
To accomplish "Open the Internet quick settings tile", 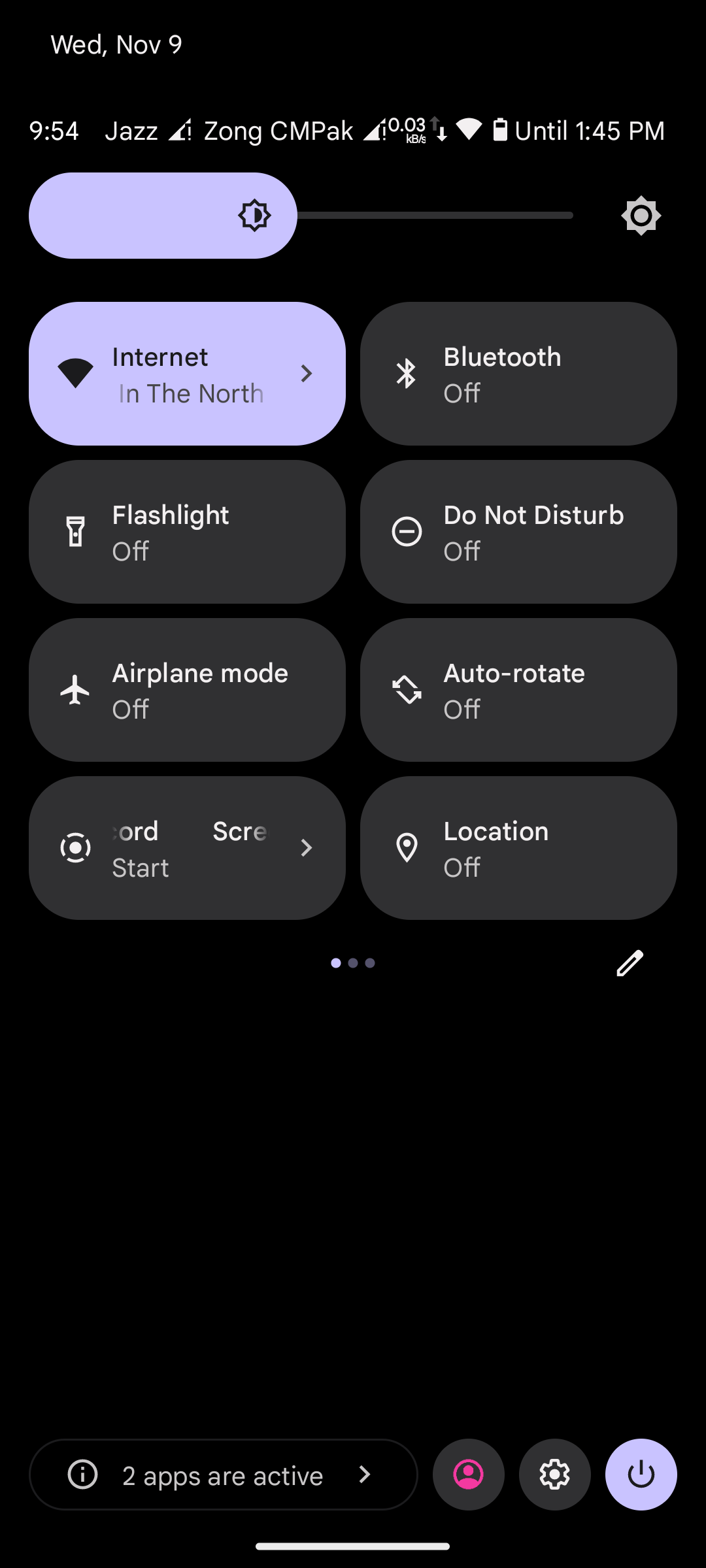I will pyautogui.click(x=187, y=374).
